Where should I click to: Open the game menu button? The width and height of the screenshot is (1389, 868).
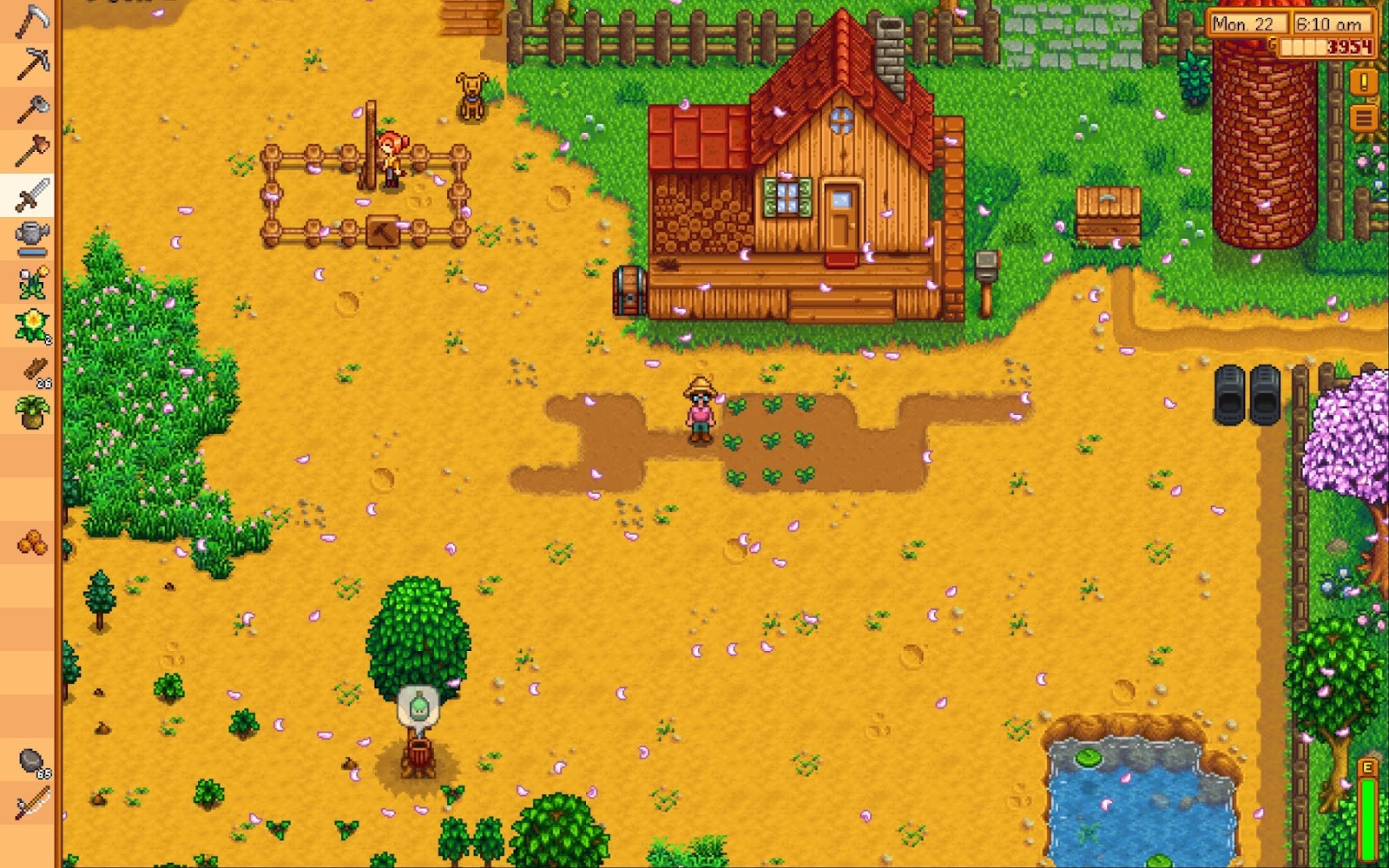pos(1364,117)
